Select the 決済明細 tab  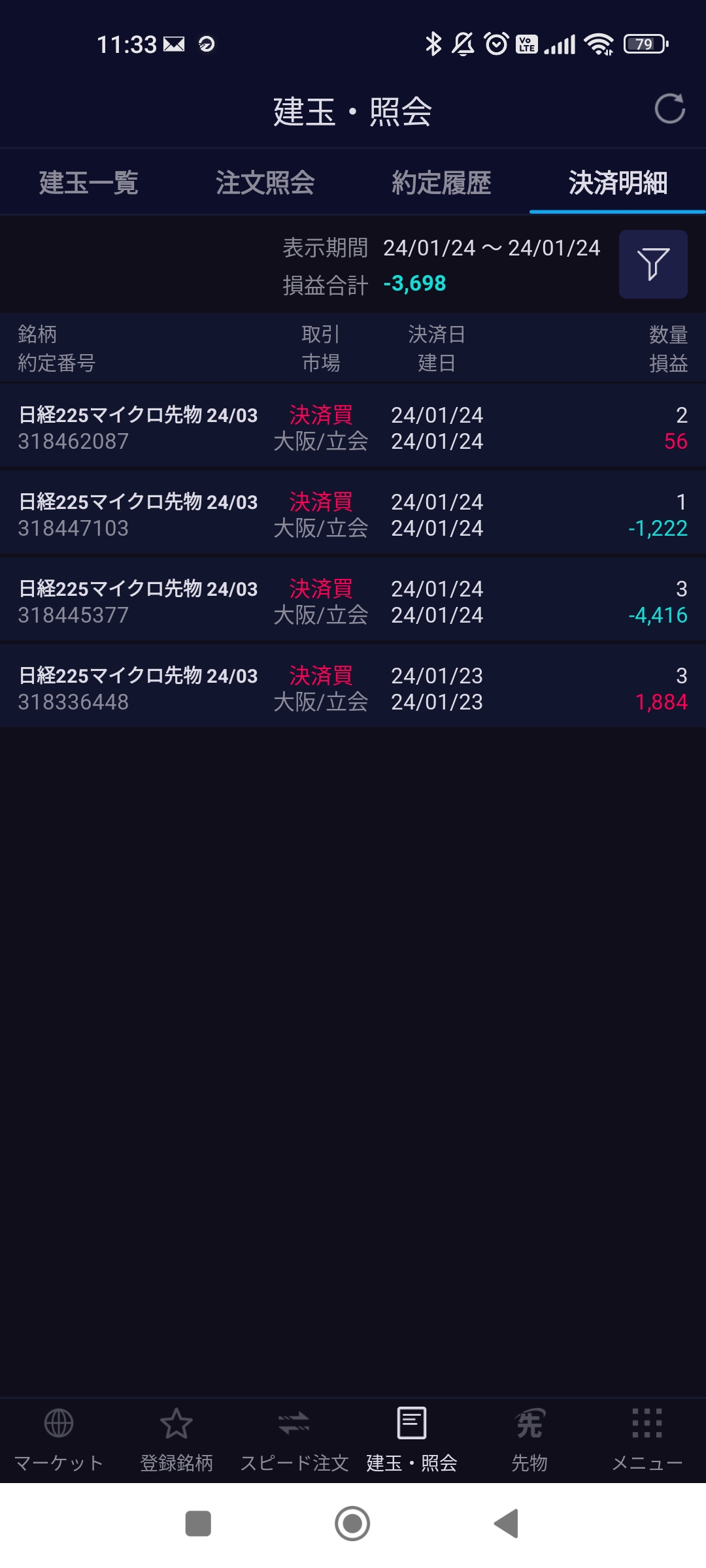617,182
